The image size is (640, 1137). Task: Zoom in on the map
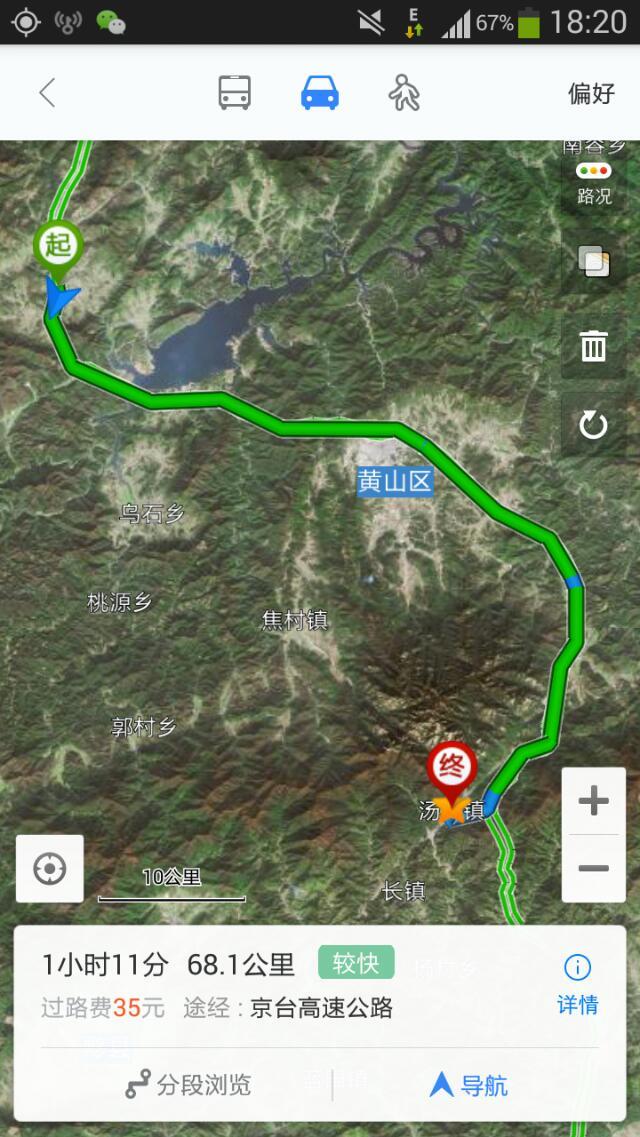(x=593, y=801)
